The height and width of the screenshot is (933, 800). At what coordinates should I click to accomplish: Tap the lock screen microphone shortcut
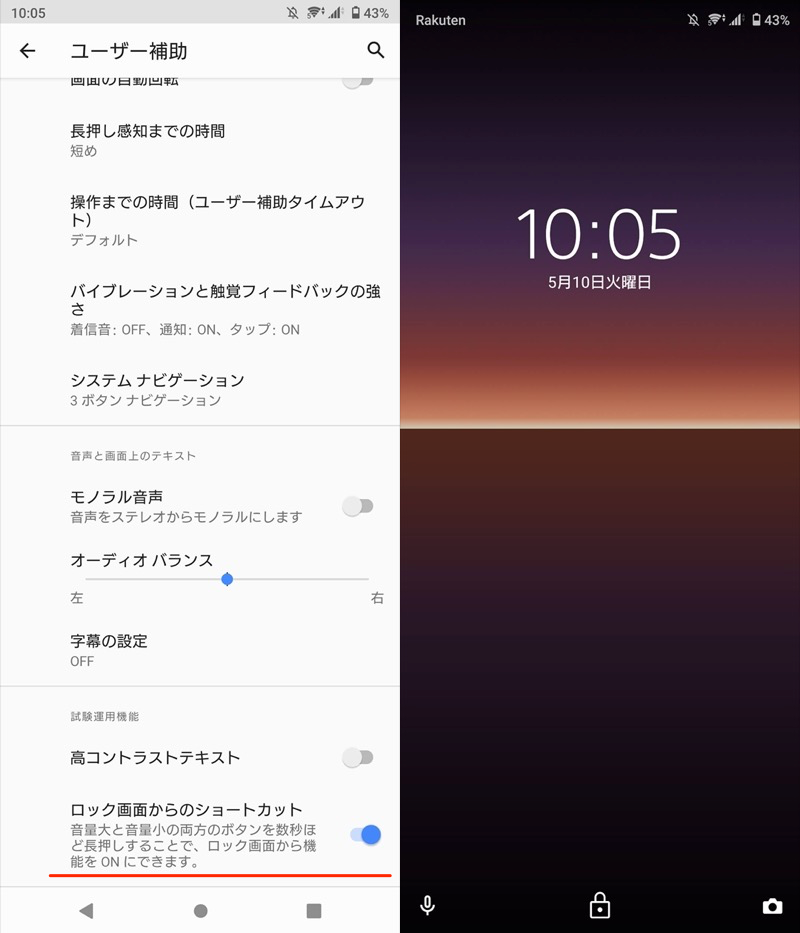(x=427, y=906)
